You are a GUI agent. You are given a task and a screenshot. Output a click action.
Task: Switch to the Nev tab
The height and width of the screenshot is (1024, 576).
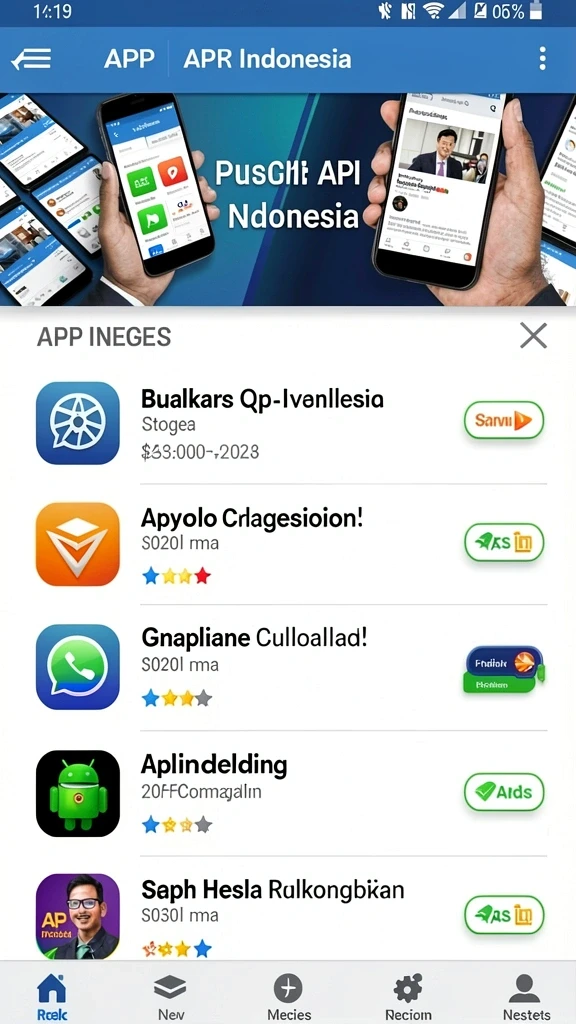168,996
